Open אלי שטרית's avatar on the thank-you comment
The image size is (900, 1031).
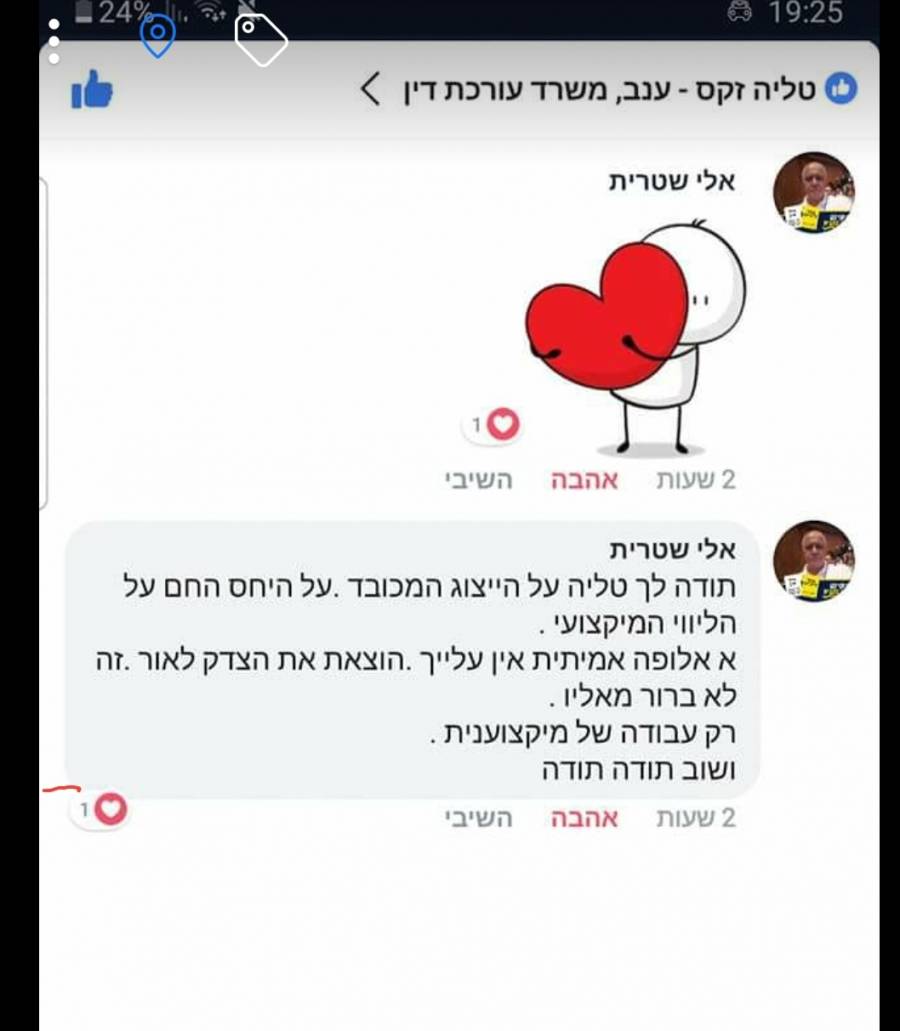point(814,561)
